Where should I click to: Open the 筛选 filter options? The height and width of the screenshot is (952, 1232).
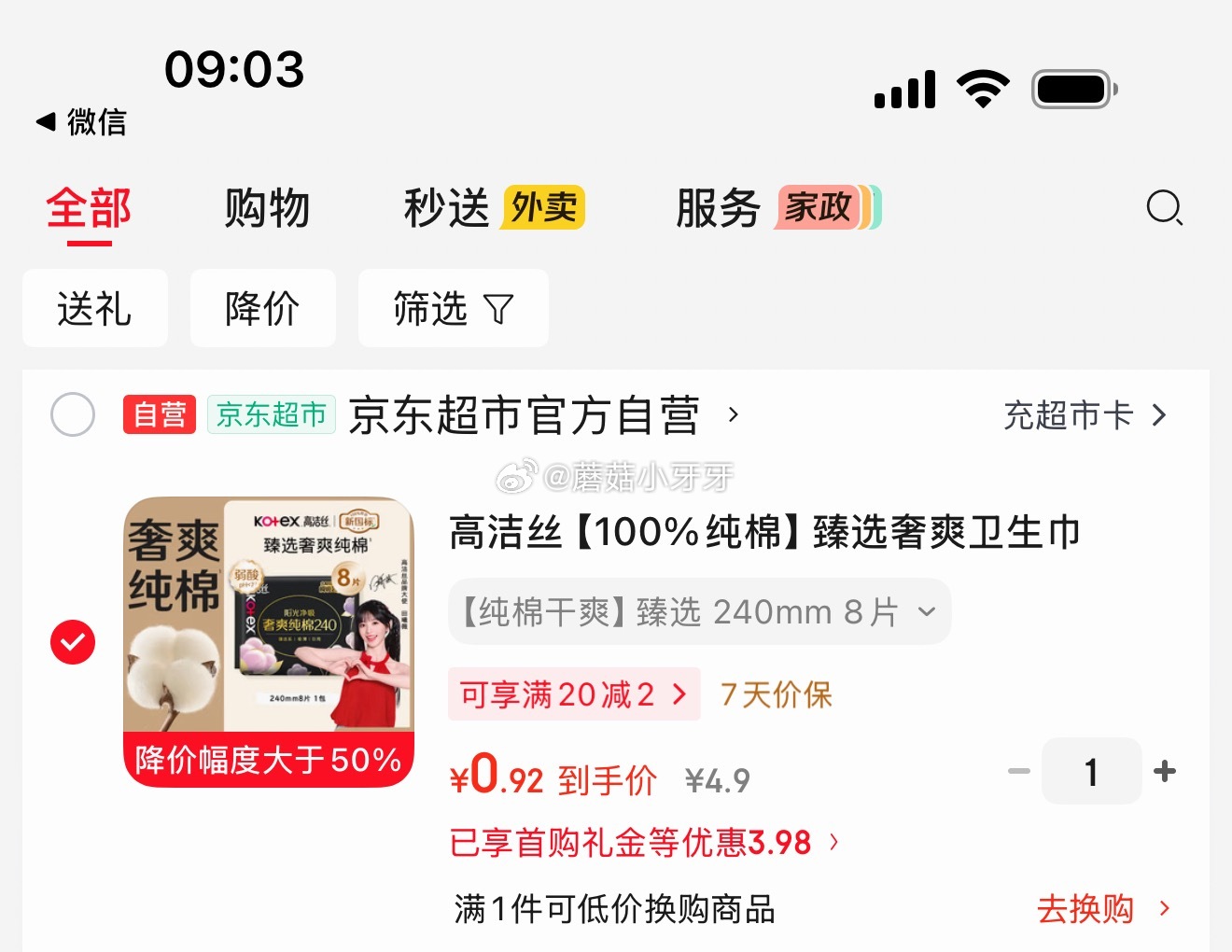click(x=453, y=309)
